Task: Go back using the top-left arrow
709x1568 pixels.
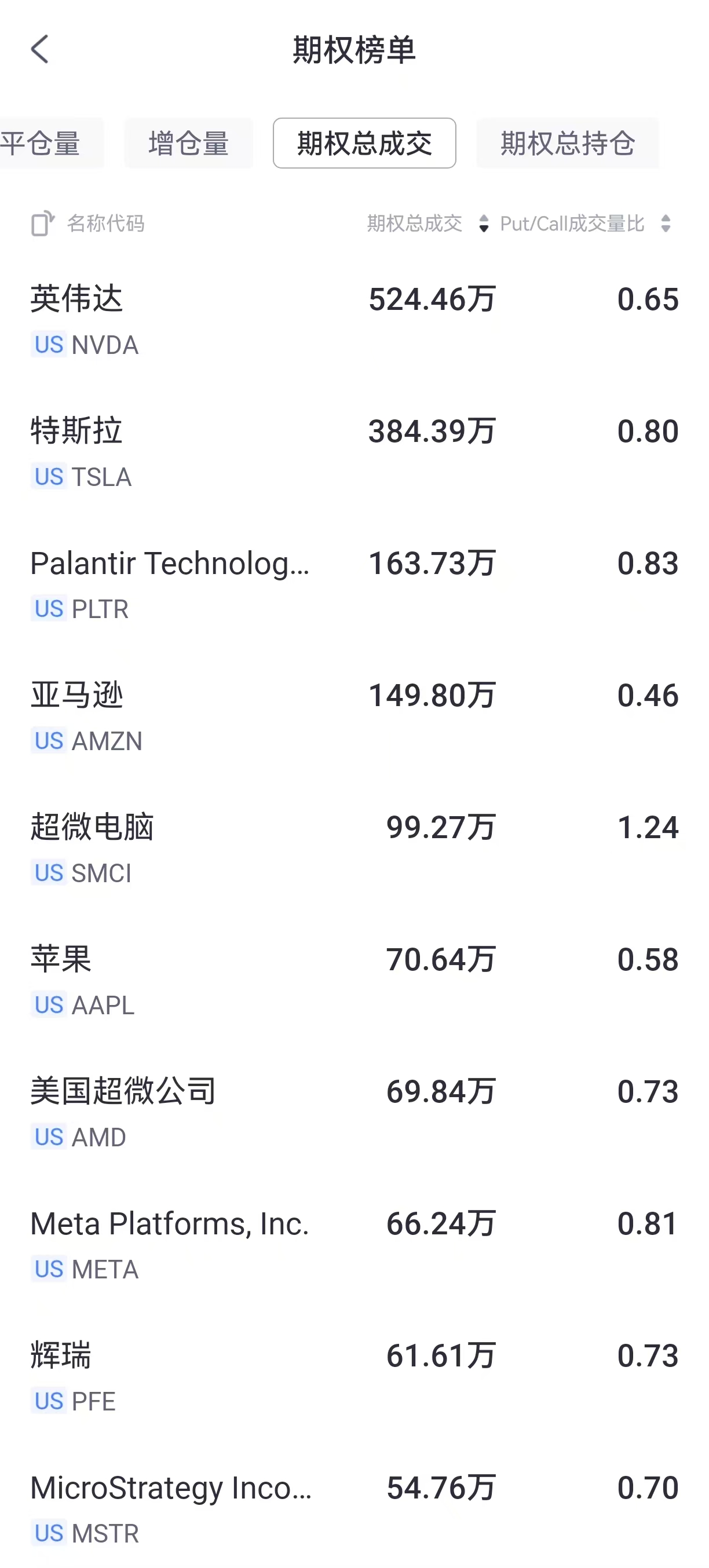Action: point(40,49)
